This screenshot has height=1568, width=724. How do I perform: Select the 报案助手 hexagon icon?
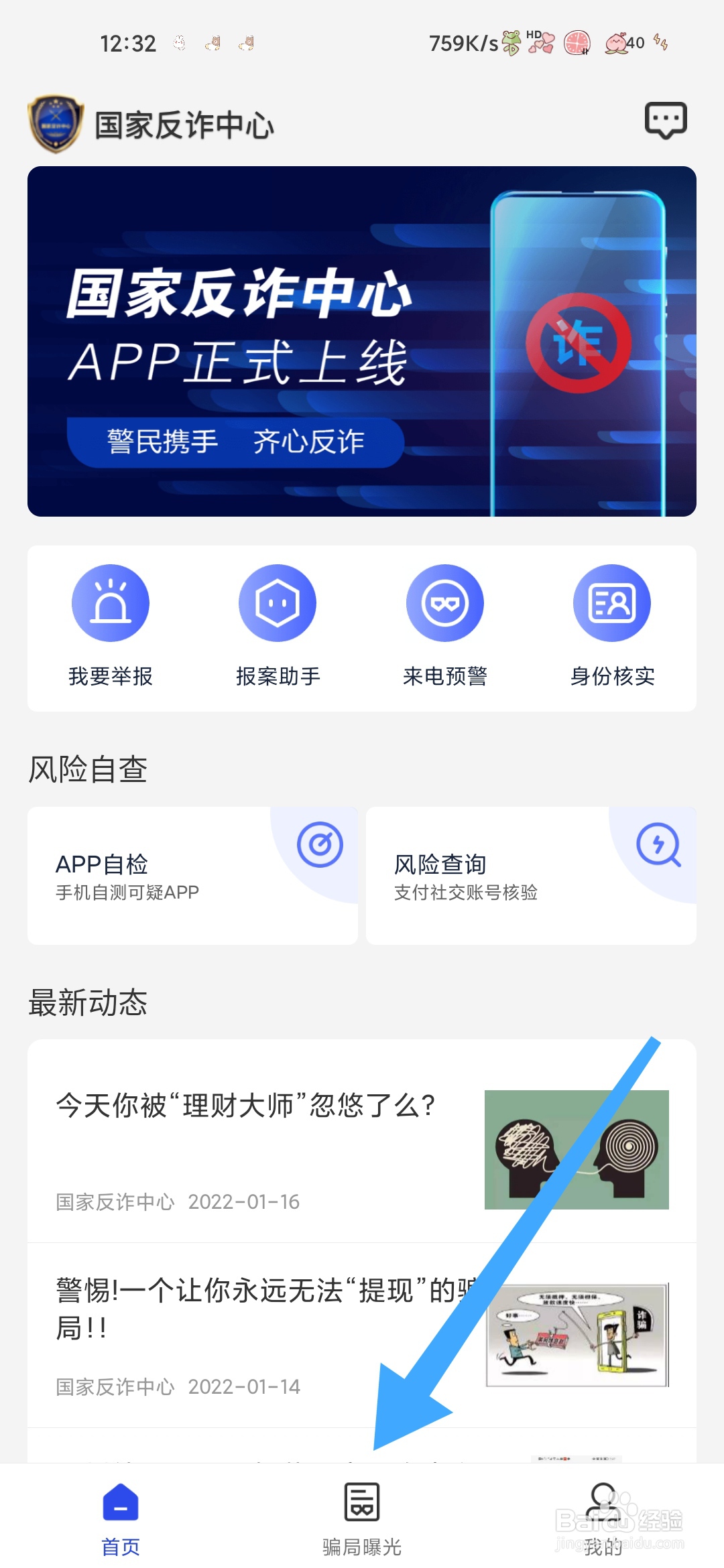(x=278, y=602)
